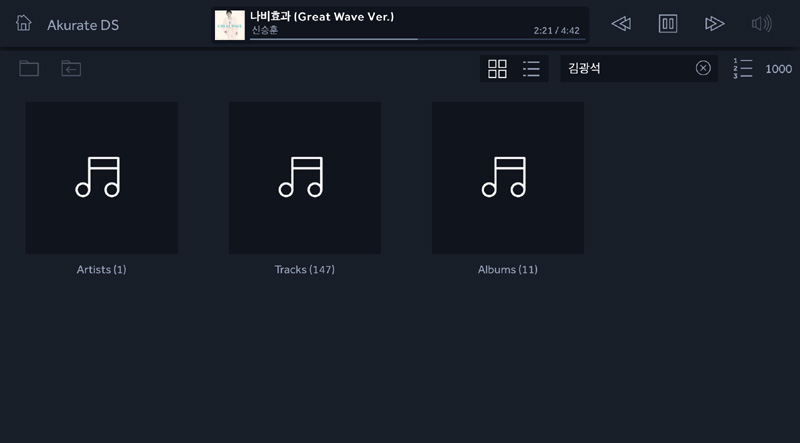Skip to the previous track
This screenshot has height=443, width=800.
pyautogui.click(x=621, y=24)
